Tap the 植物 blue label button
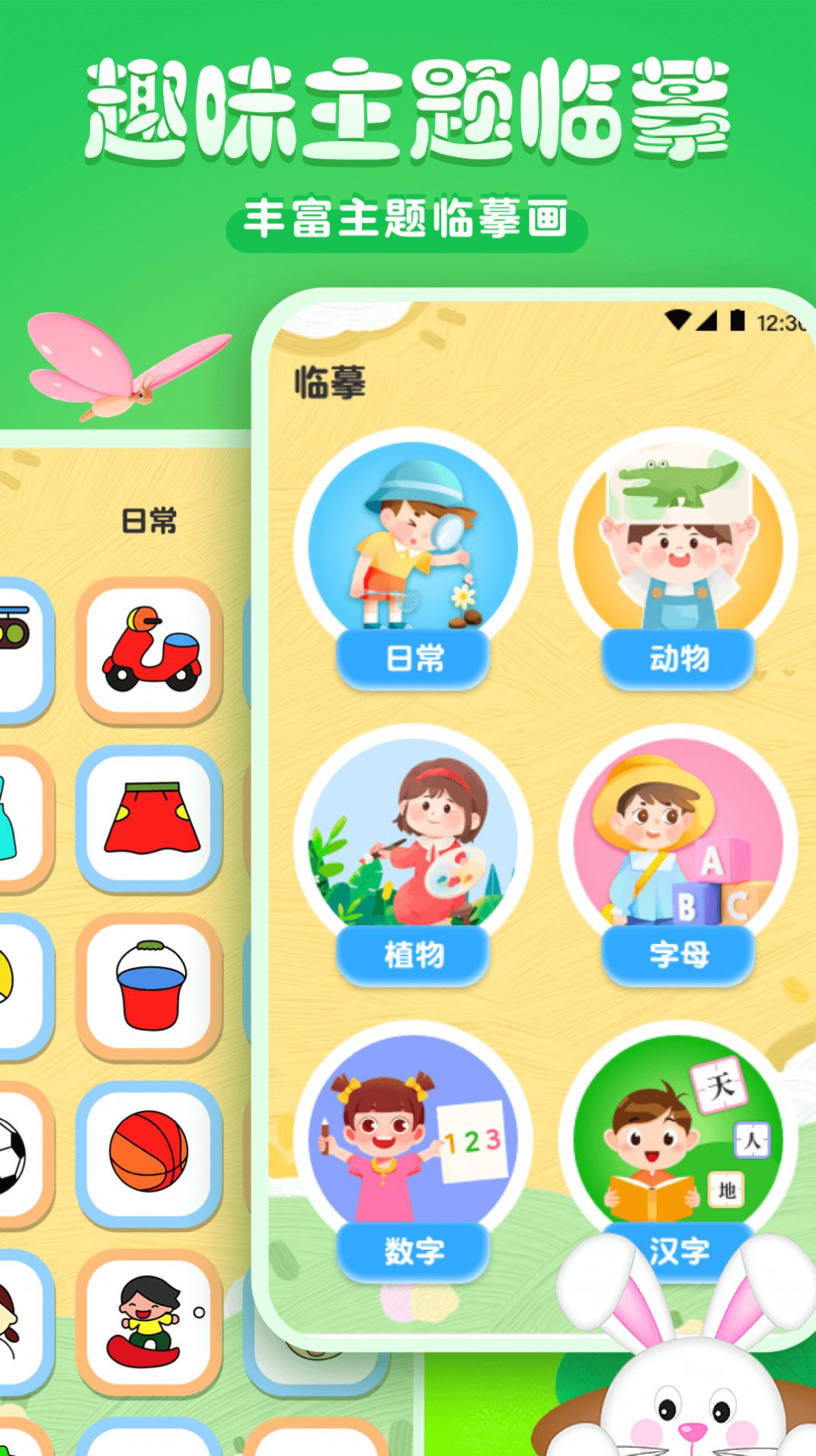The image size is (816, 1456). (415, 955)
